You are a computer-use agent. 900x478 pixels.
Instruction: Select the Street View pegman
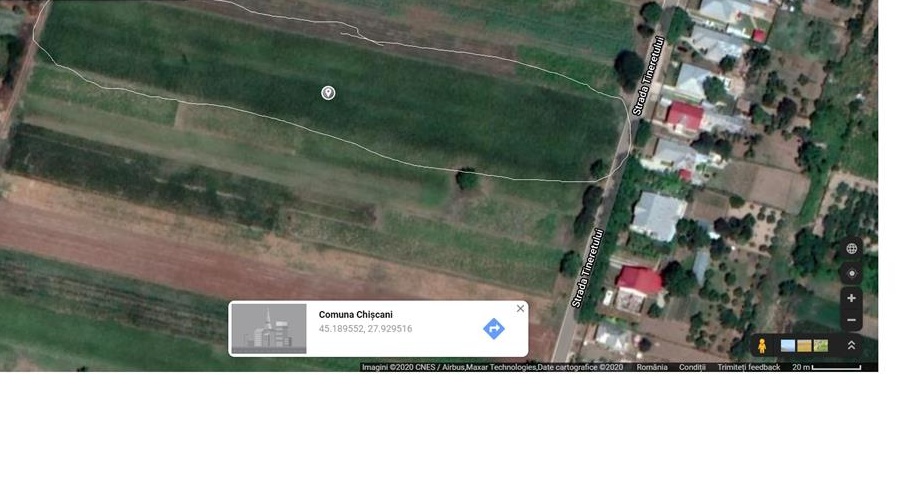[x=762, y=346]
